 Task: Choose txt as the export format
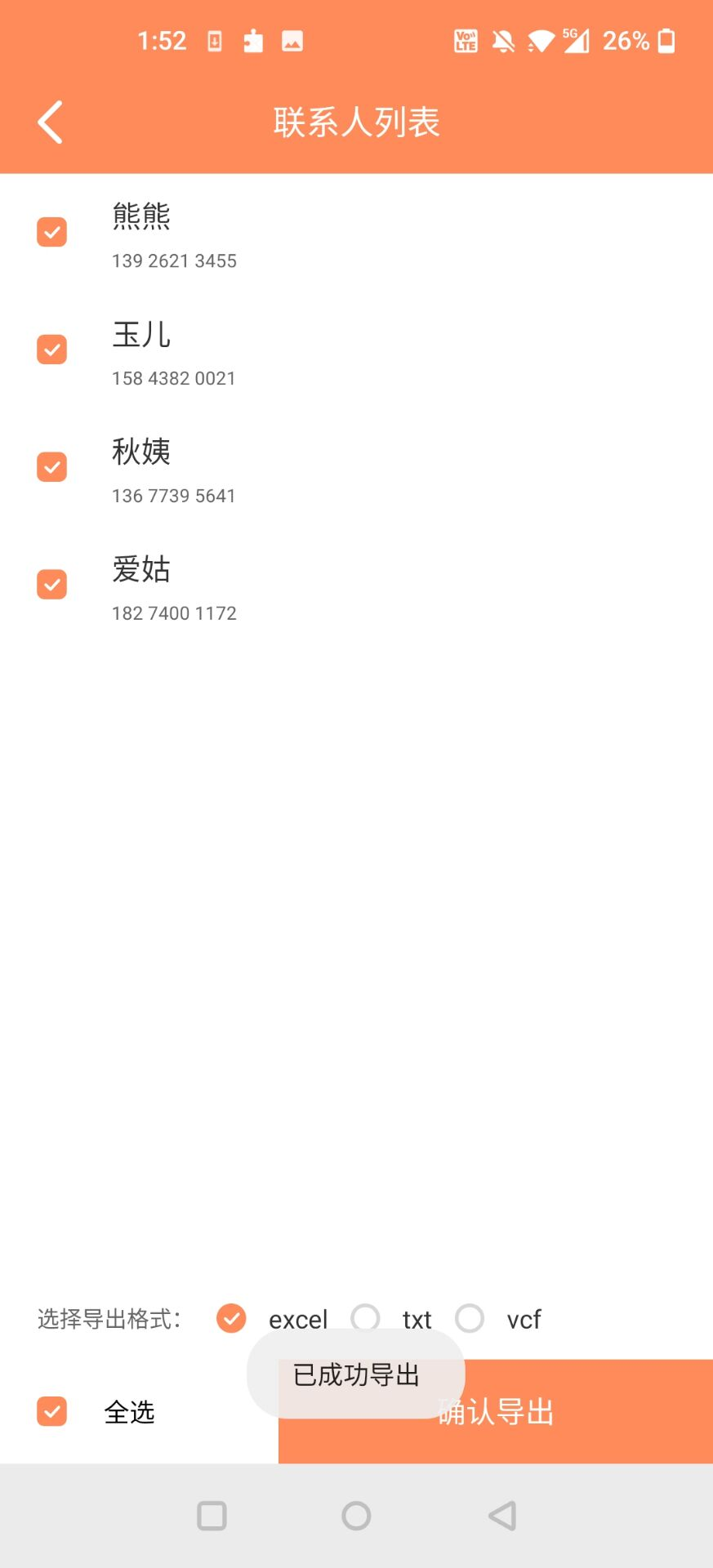pyautogui.click(x=365, y=1318)
